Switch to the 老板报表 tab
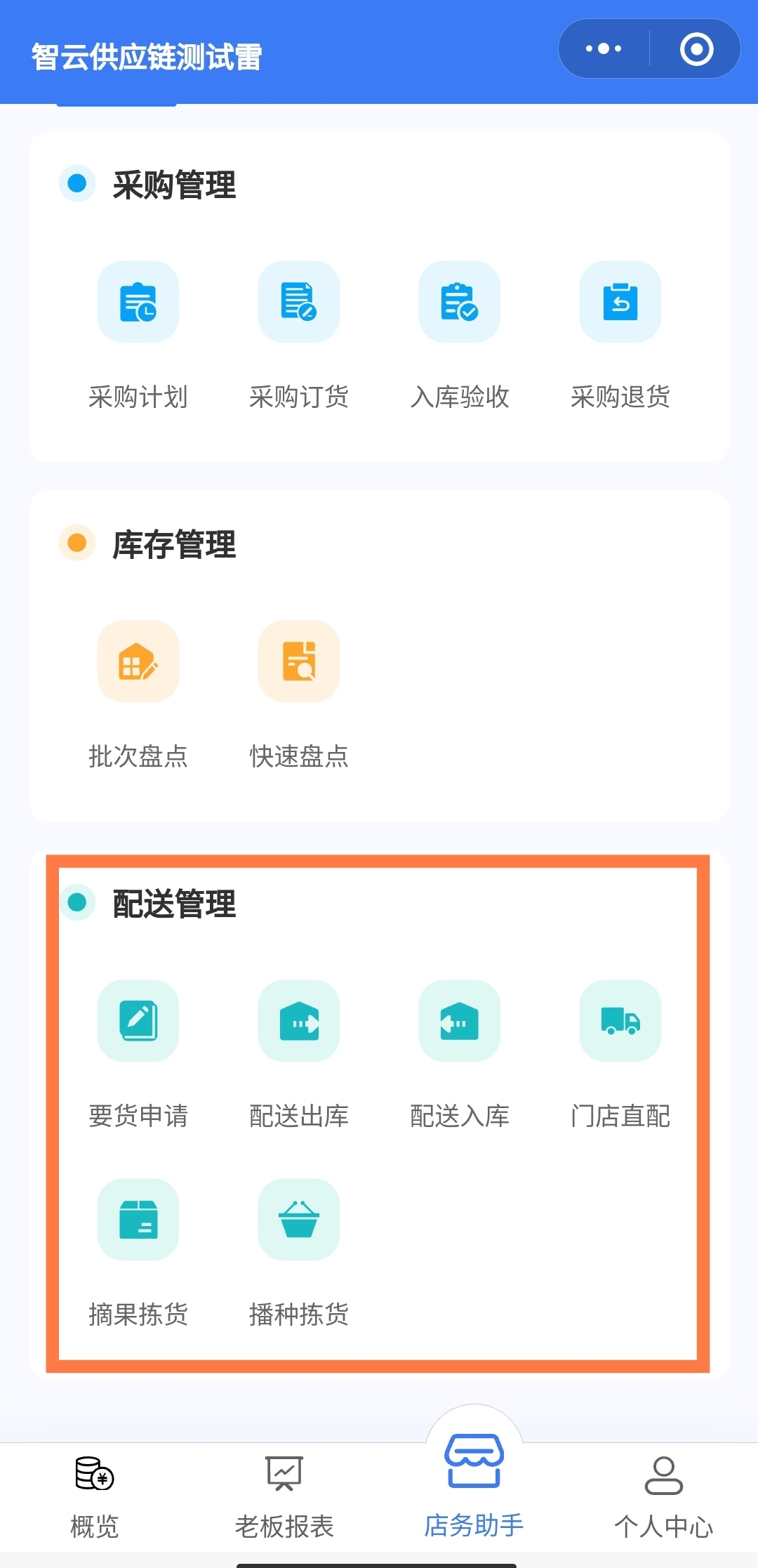This screenshot has height=1568, width=758. pyautogui.click(x=284, y=1496)
